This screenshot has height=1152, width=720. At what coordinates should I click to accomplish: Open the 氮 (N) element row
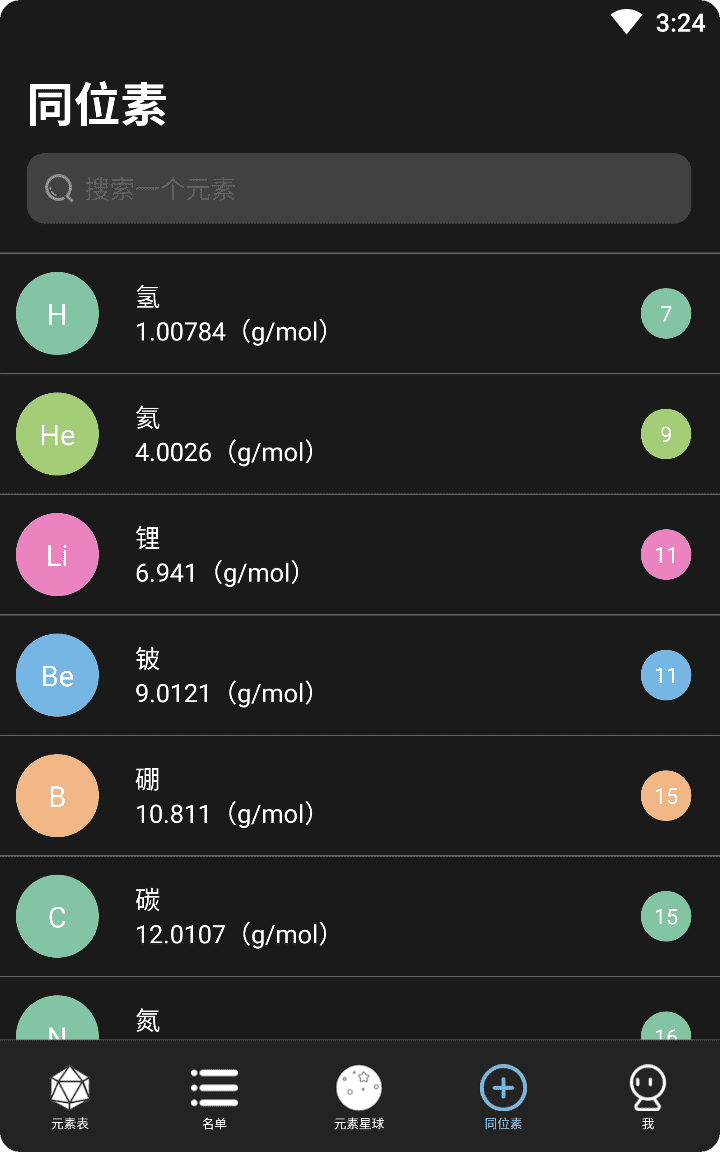360,1008
